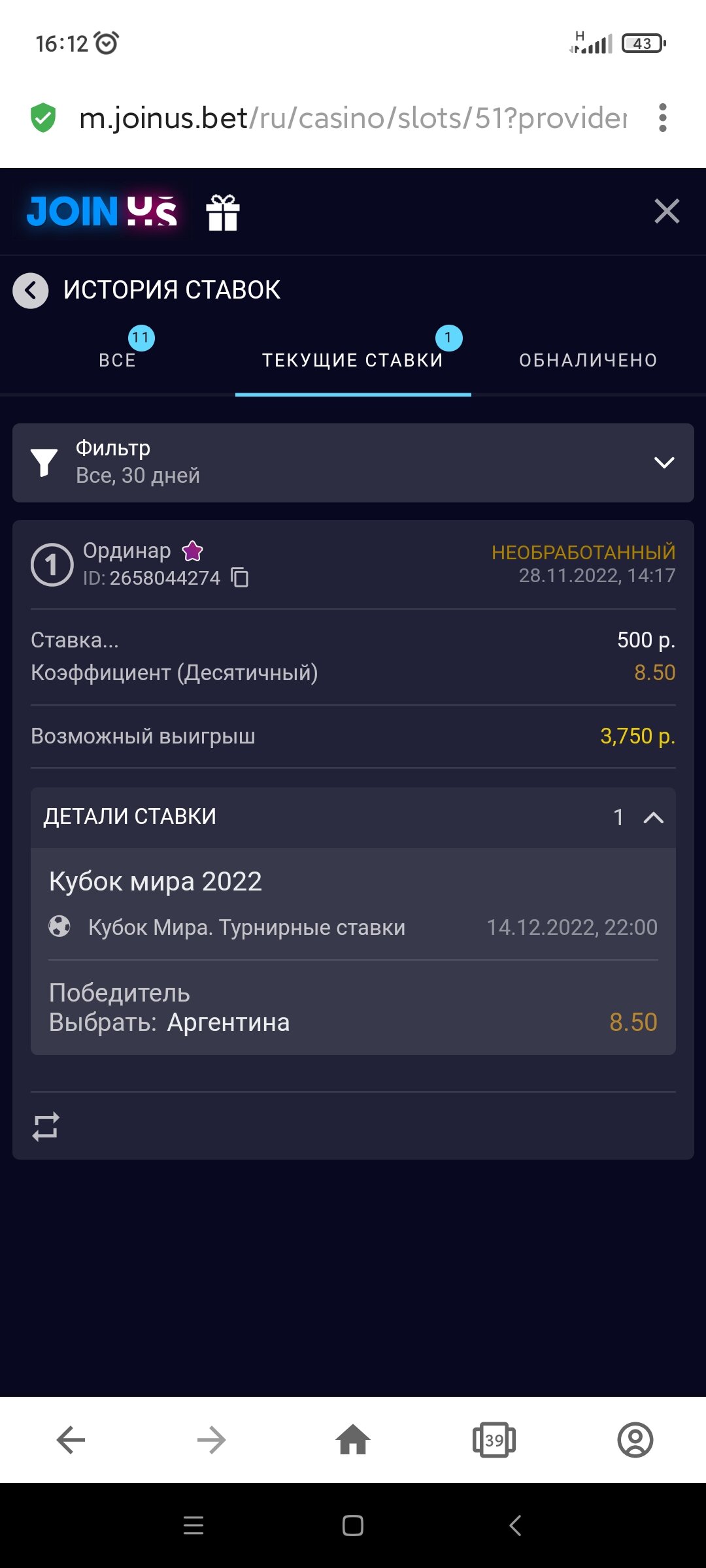Open the browser profile icon

tap(635, 1440)
